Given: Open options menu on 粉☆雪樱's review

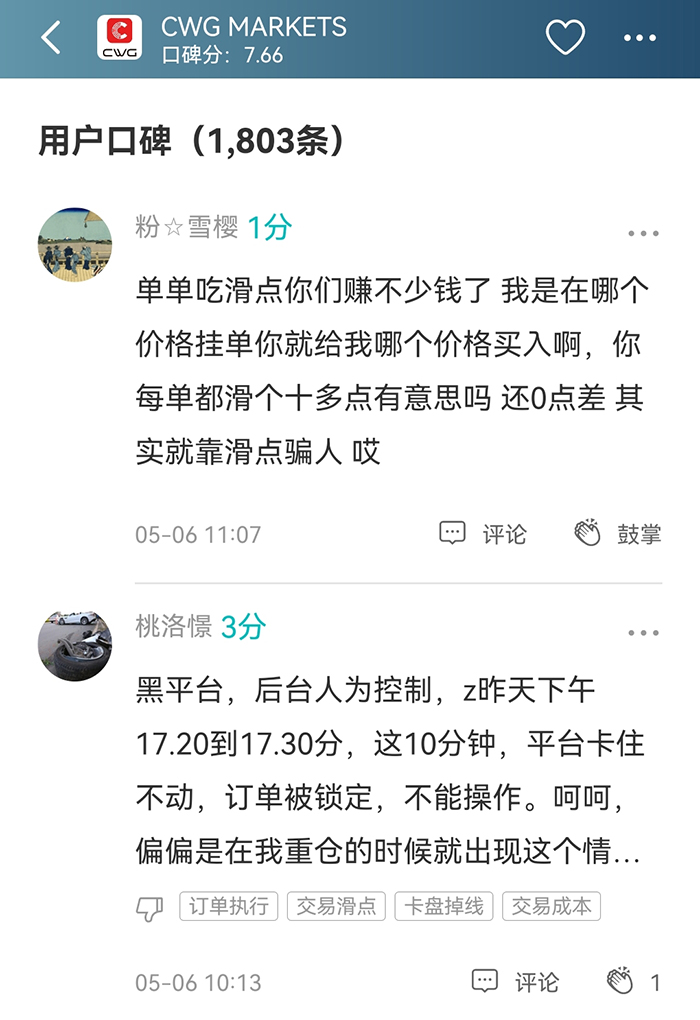Looking at the screenshot, I should pyautogui.click(x=643, y=234).
